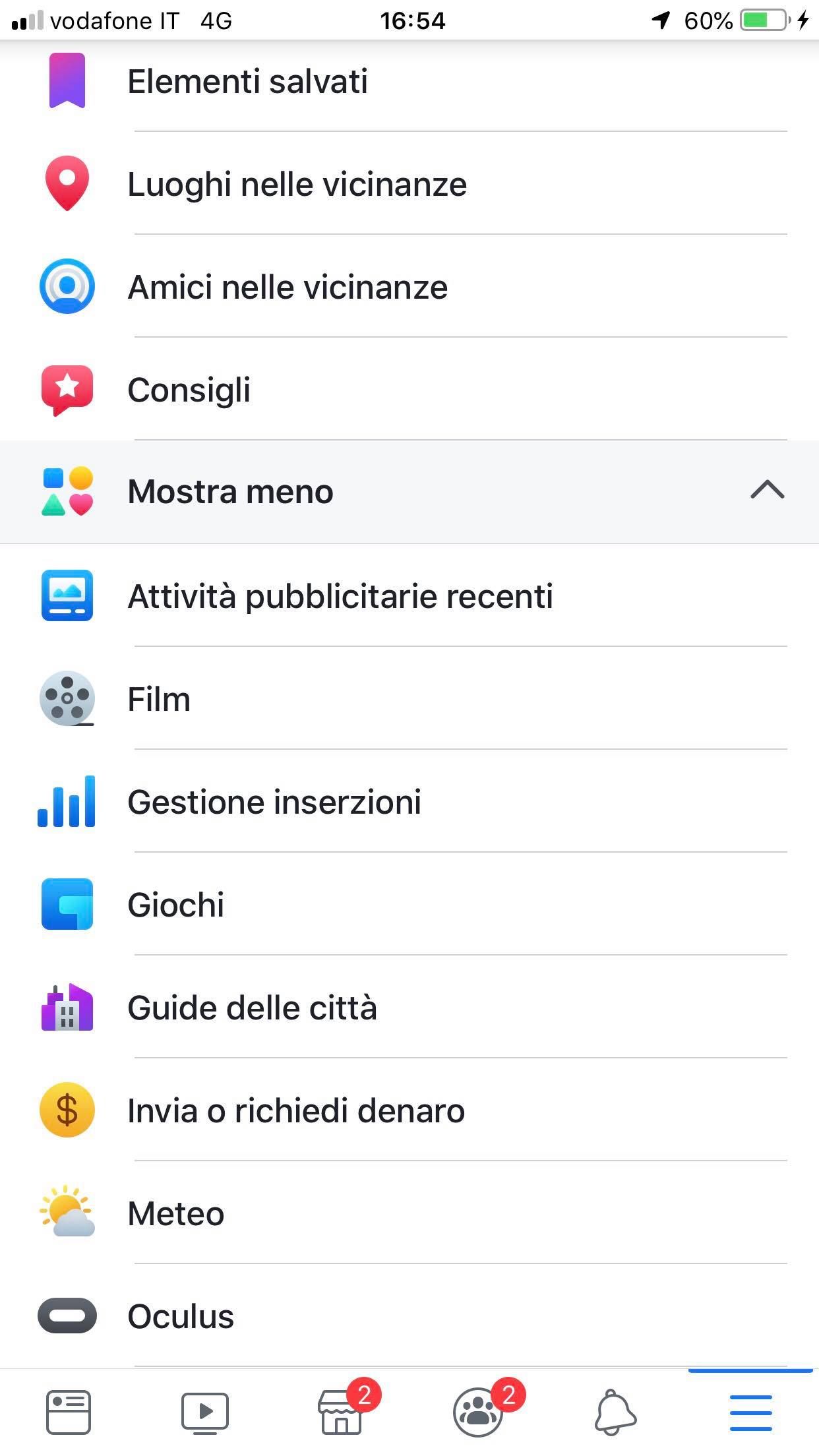
Task: Open the notifications bell tab
Action: coord(615,1412)
